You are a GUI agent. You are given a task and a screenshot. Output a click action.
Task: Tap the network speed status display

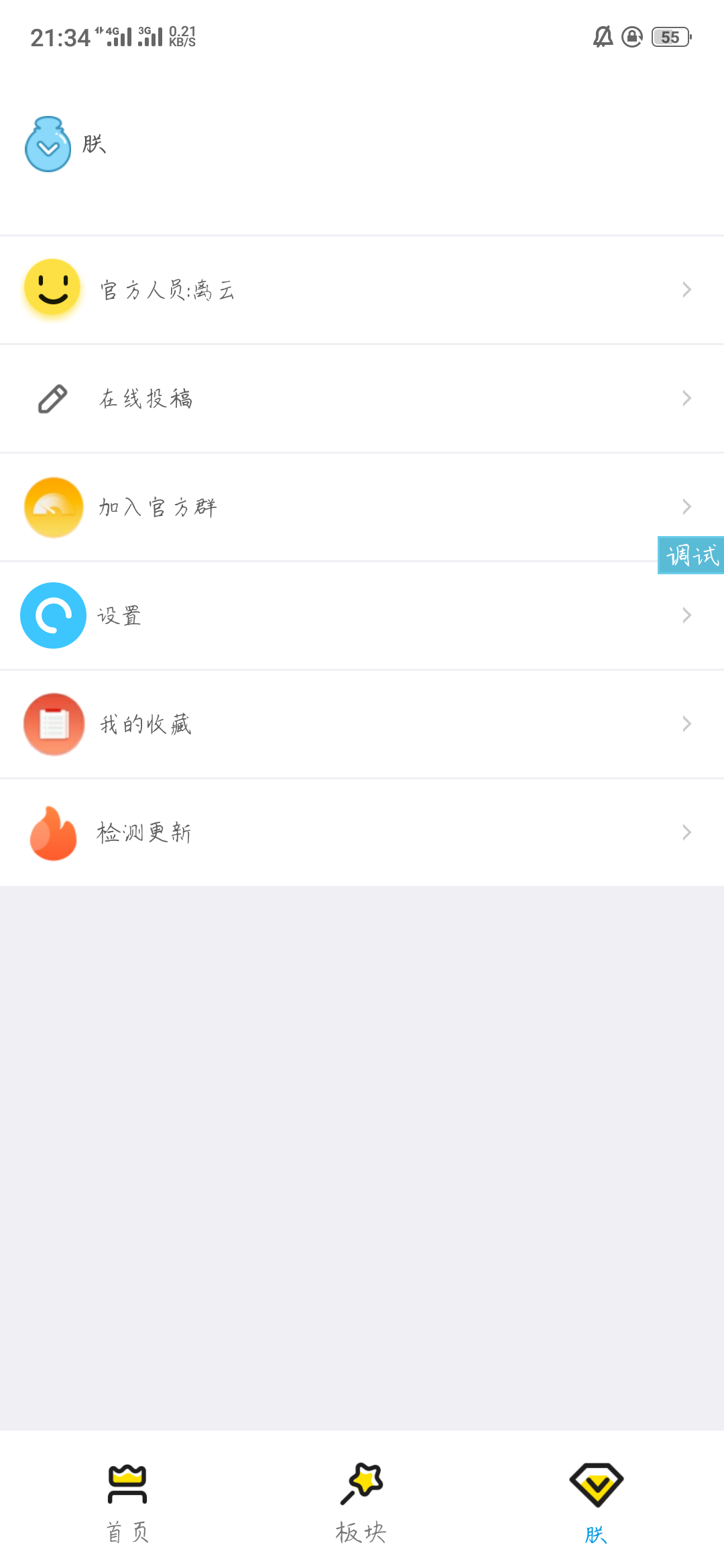pyautogui.click(x=181, y=37)
